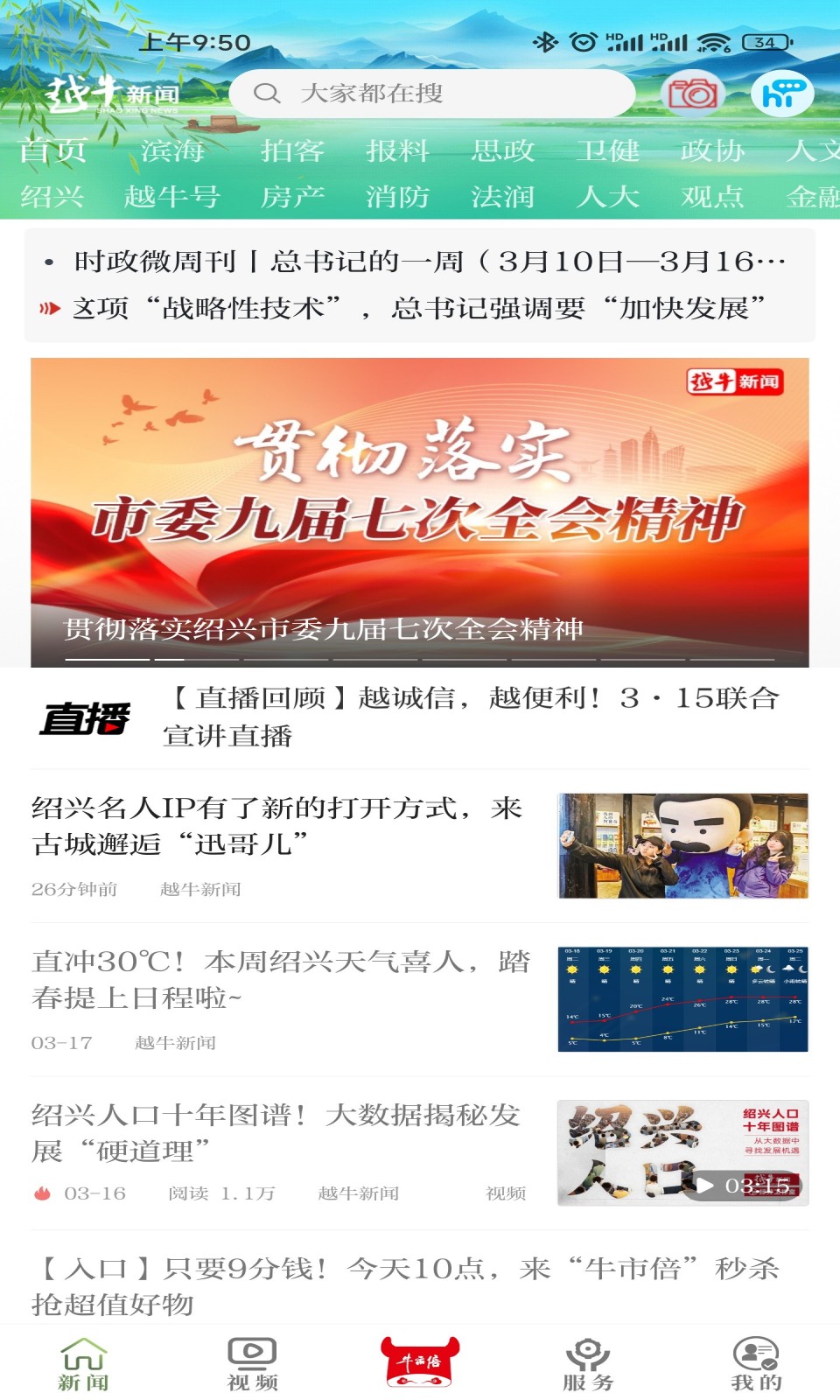This screenshot has height=1400, width=840.
Task: Select the 新闻 icon in bottom navigation
Action: (84, 1356)
